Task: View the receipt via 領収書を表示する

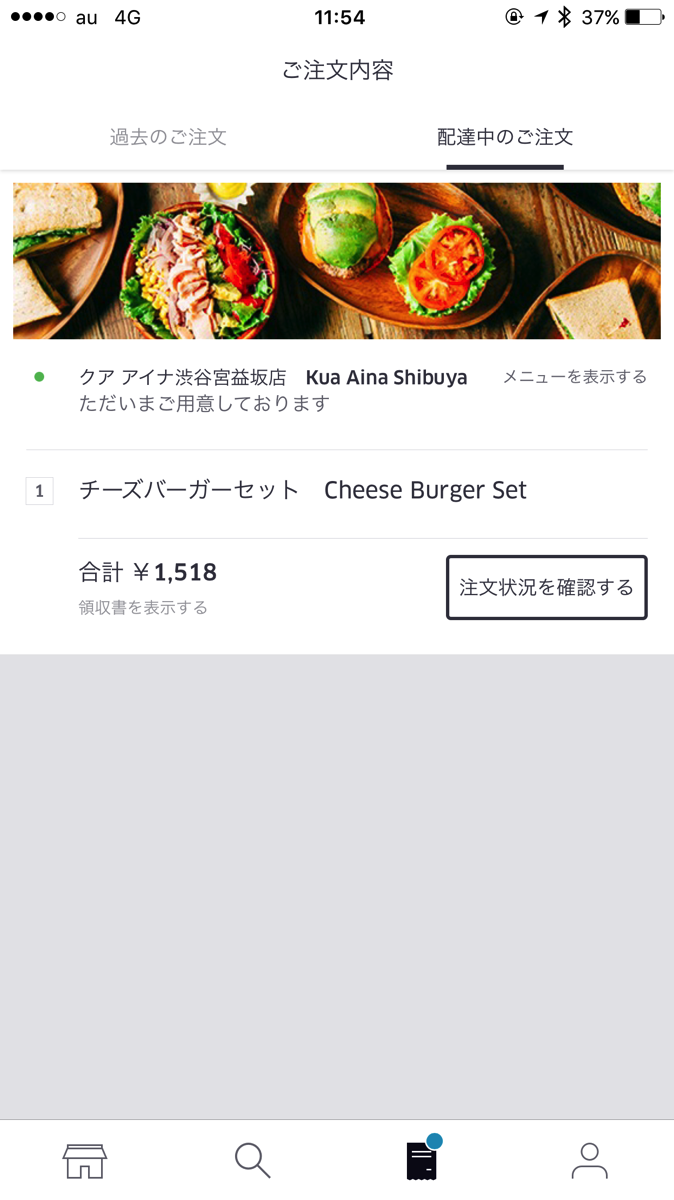Action: pyautogui.click(x=143, y=607)
